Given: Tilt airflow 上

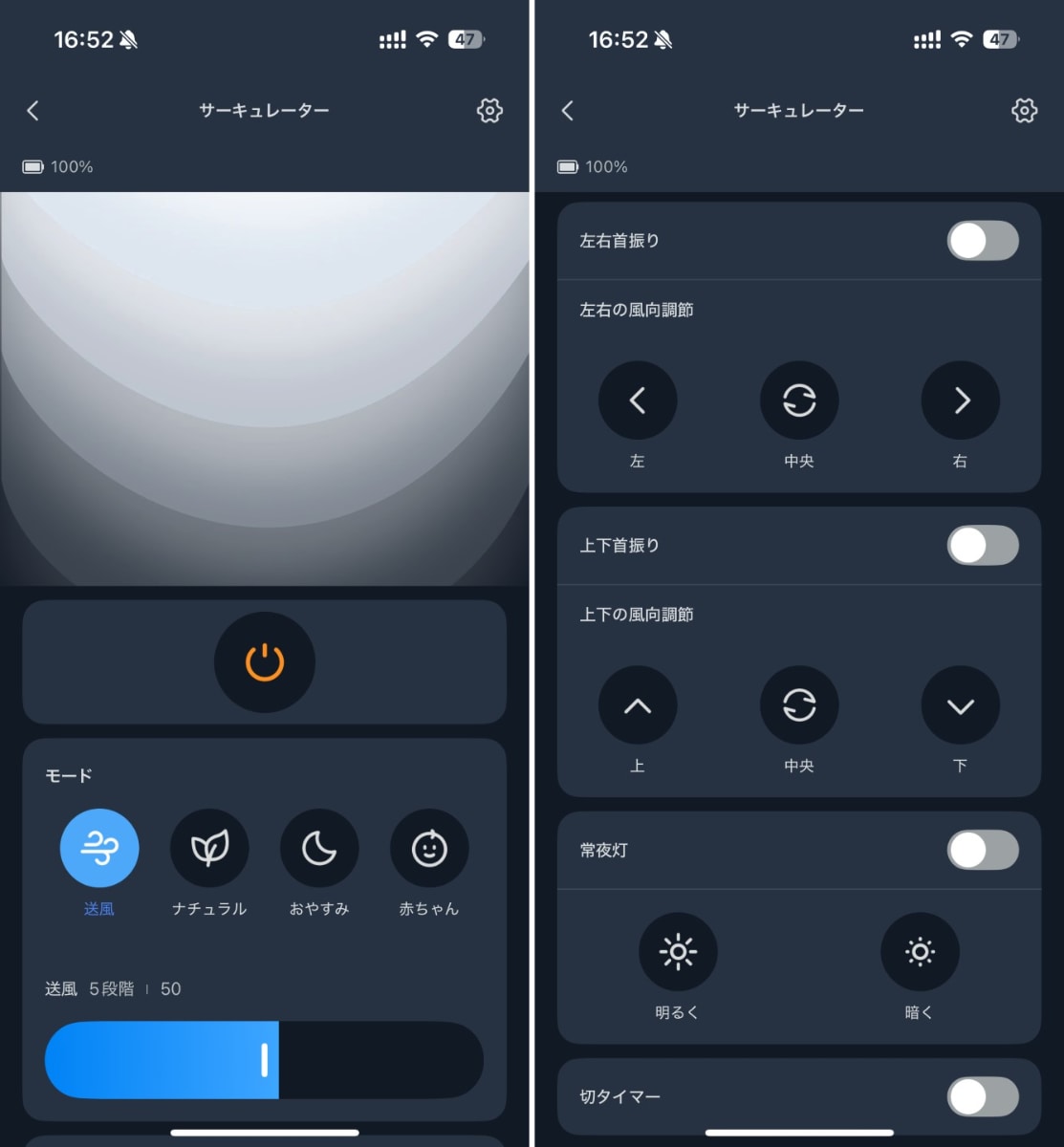Looking at the screenshot, I should tap(638, 705).
